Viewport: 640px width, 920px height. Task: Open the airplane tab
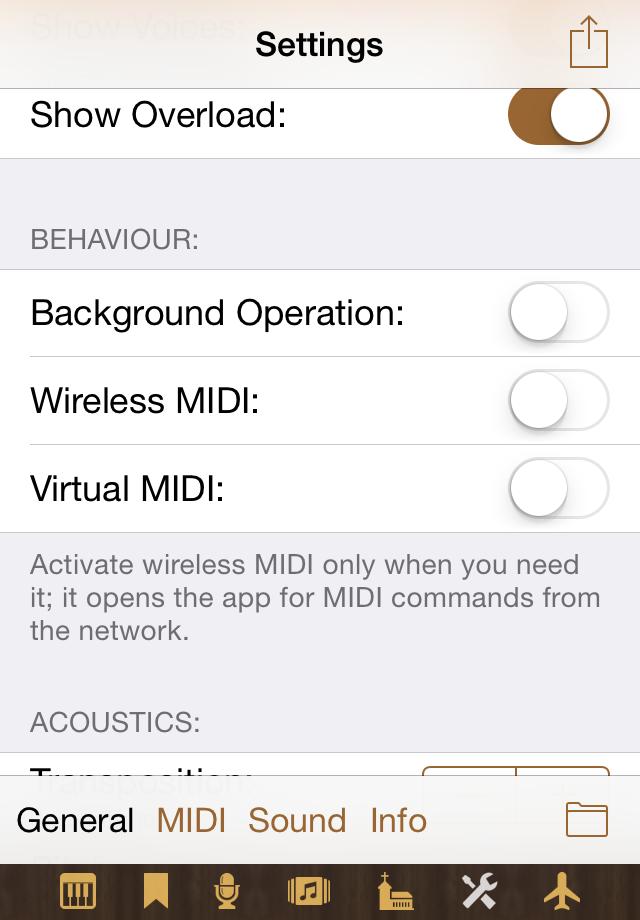point(562,890)
